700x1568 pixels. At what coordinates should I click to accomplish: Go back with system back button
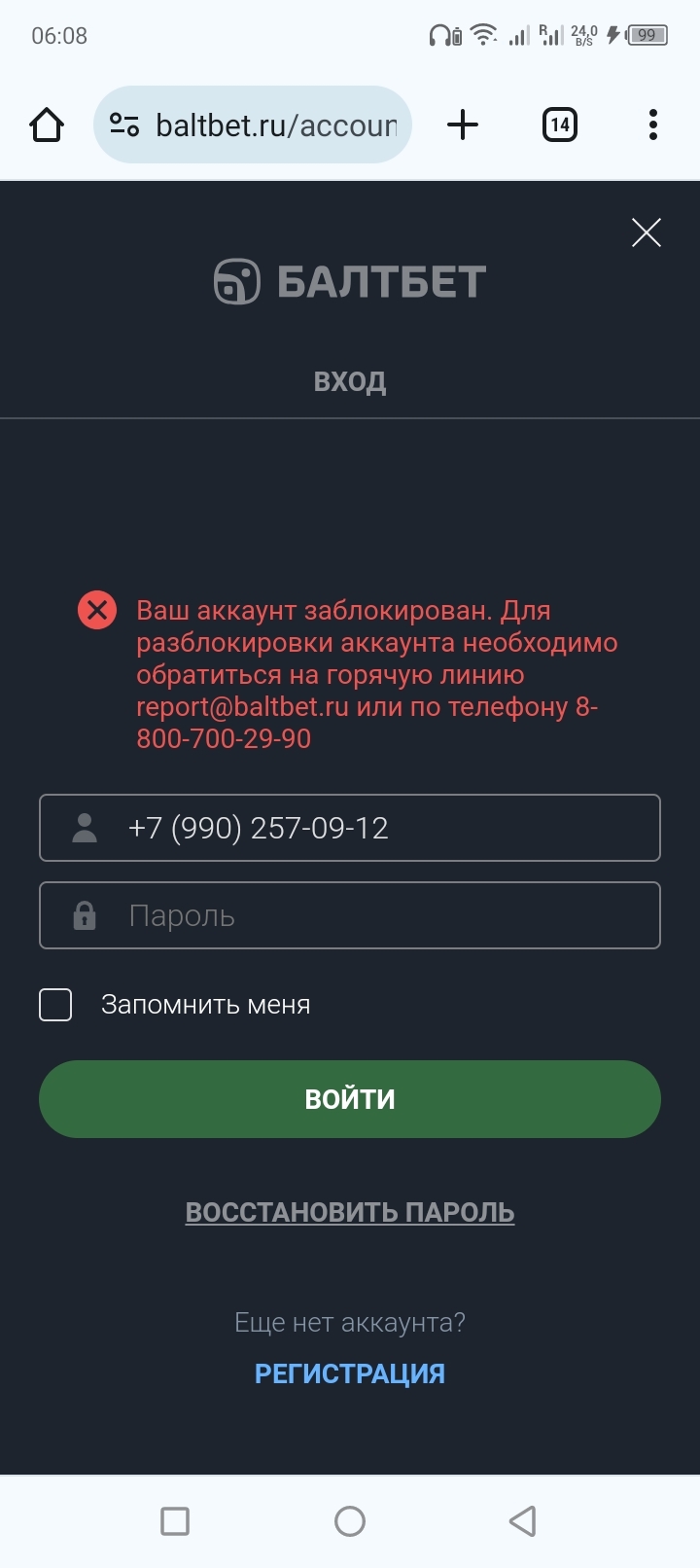(523, 1521)
